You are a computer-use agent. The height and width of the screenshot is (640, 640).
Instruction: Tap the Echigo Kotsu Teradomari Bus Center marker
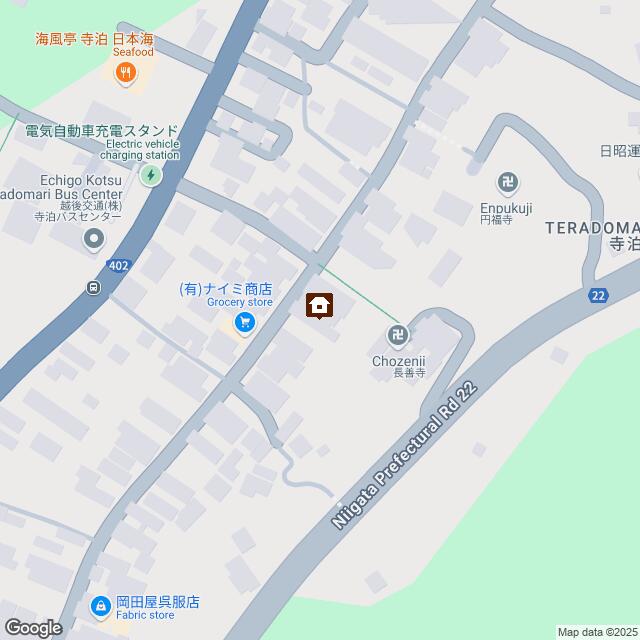[x=95, y=238]
